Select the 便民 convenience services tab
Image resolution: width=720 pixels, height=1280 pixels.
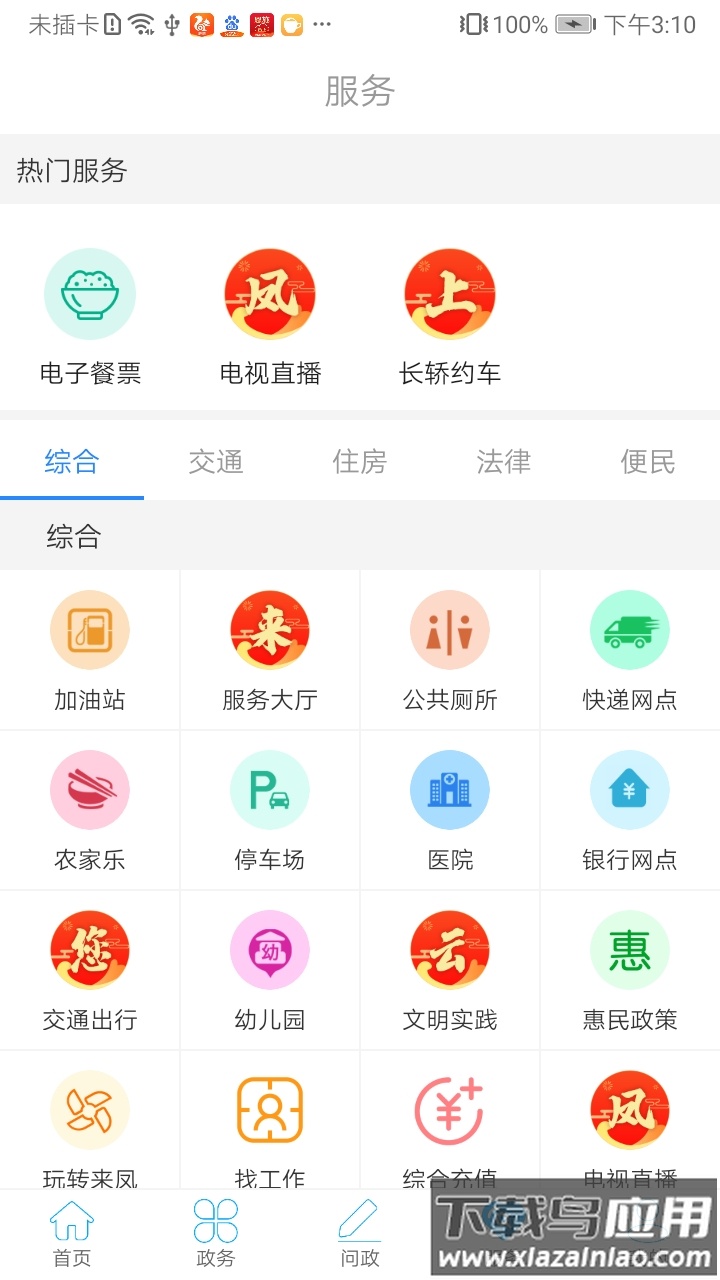coord(648,462)
